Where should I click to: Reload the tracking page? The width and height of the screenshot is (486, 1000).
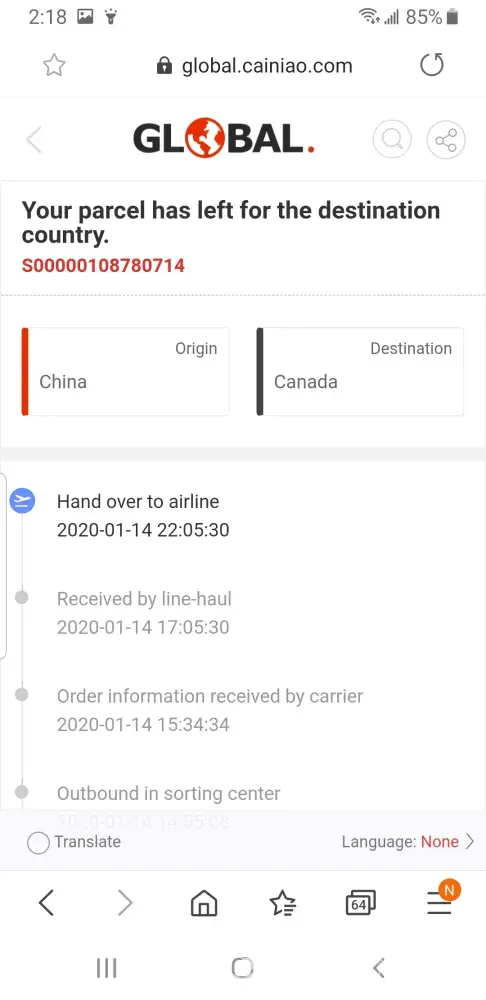pos(432,64)
